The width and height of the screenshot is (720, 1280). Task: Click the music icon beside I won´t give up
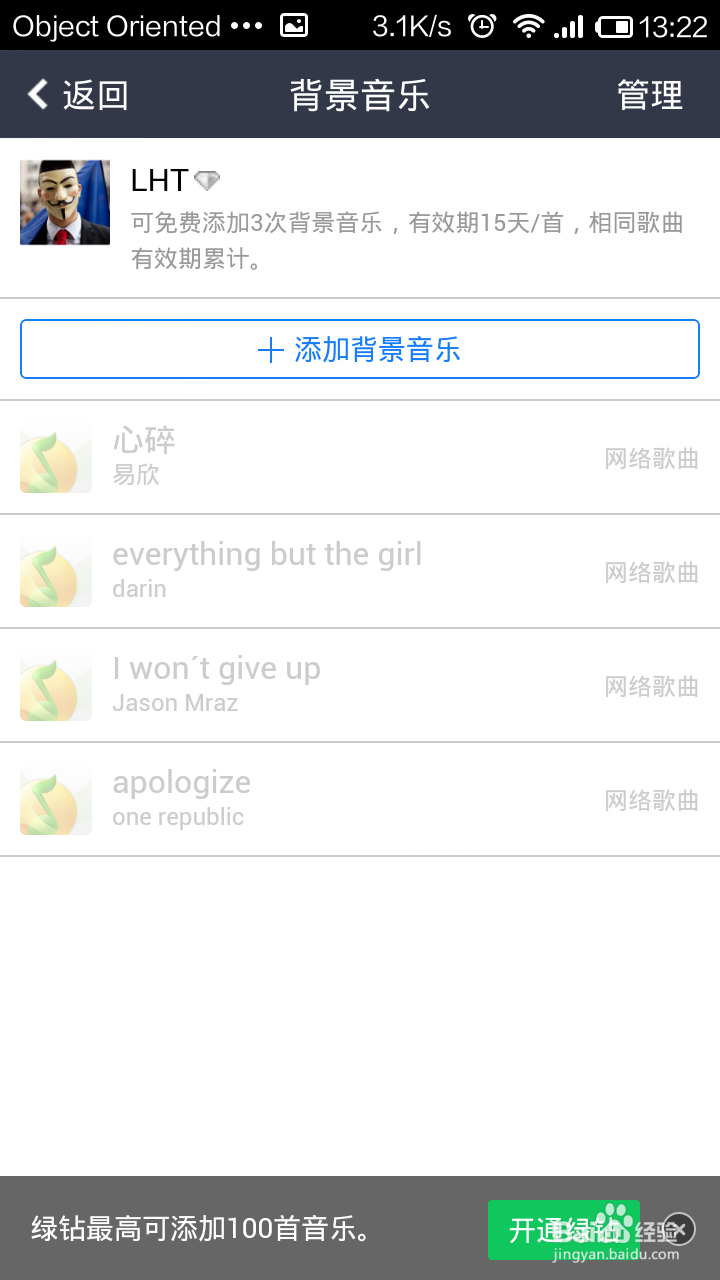pos(55,685)
